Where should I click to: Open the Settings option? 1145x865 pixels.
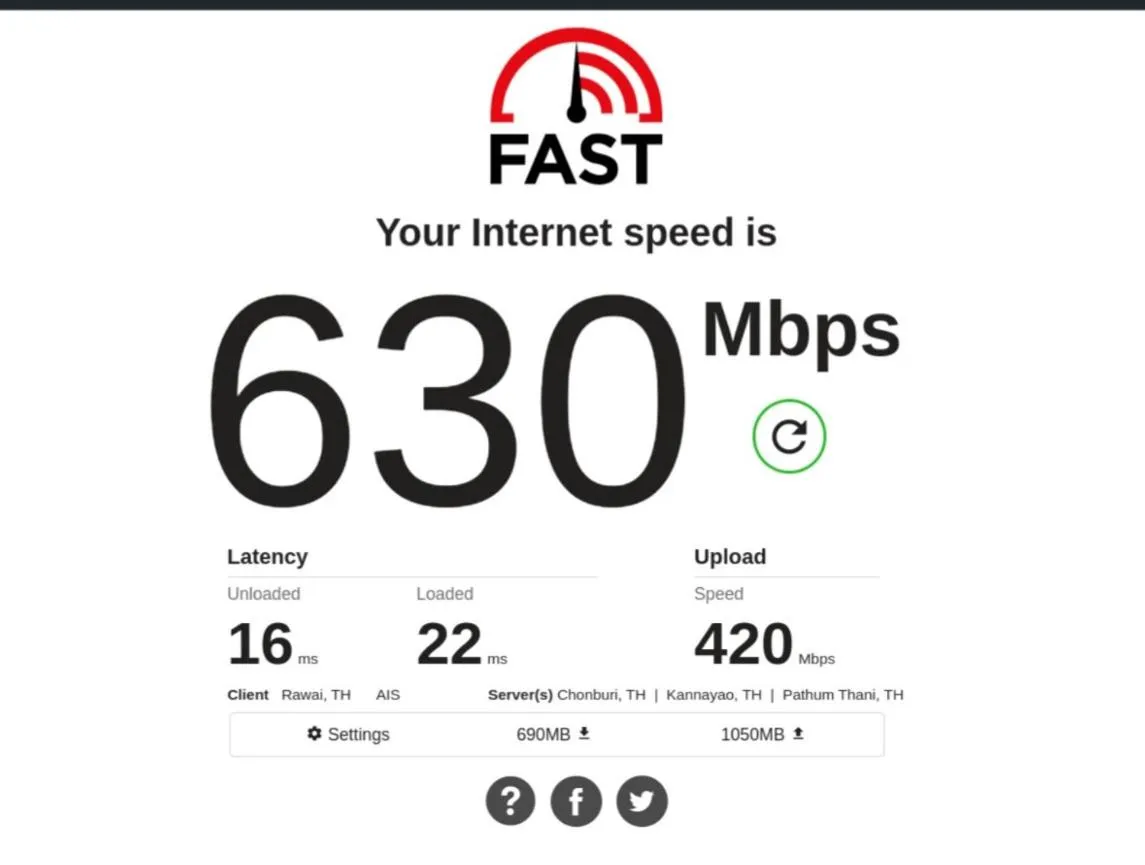[348, 734]
